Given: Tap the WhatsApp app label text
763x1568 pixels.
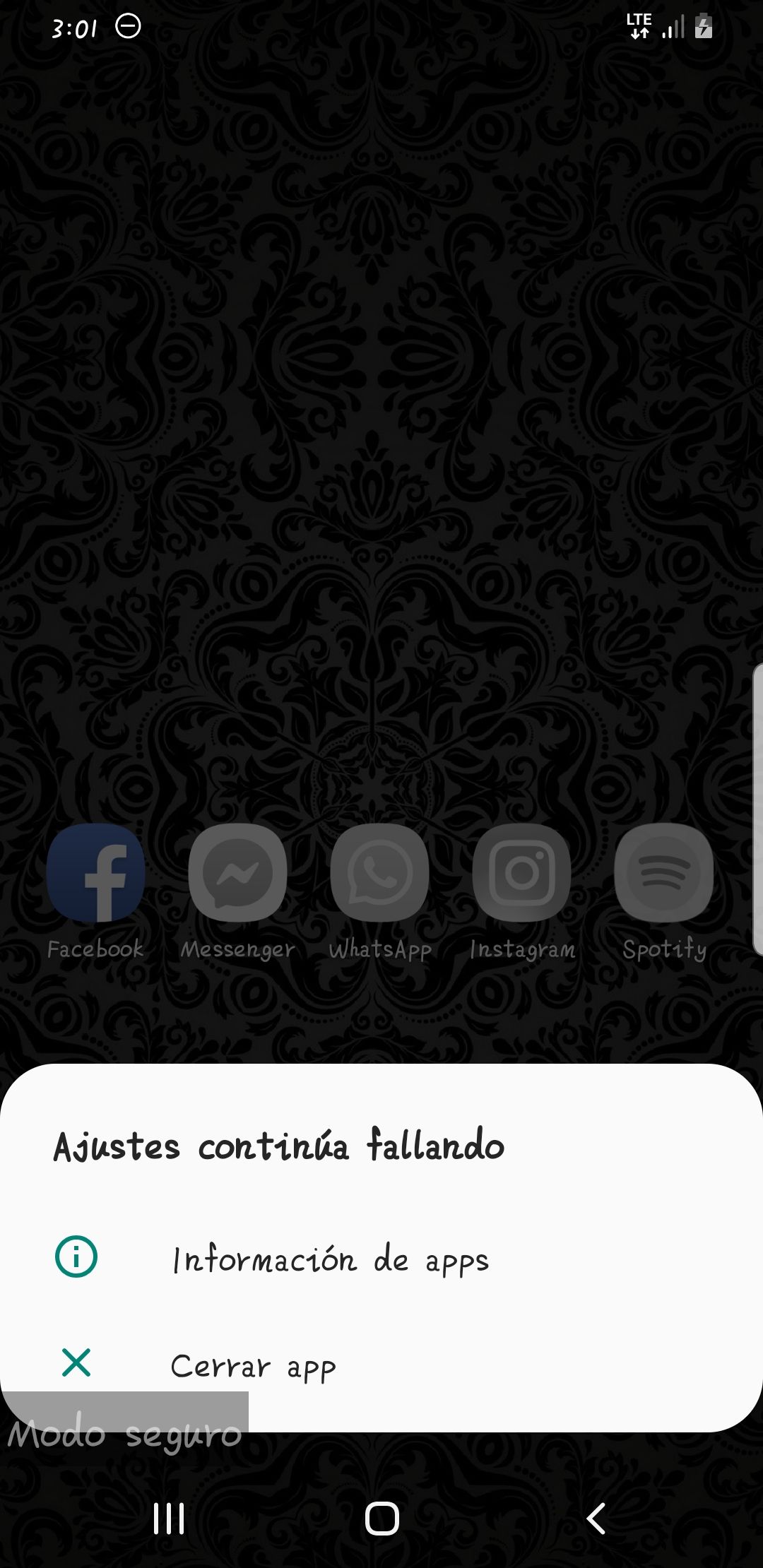Looking at the screenshot, I should click(x=380, y=950).
